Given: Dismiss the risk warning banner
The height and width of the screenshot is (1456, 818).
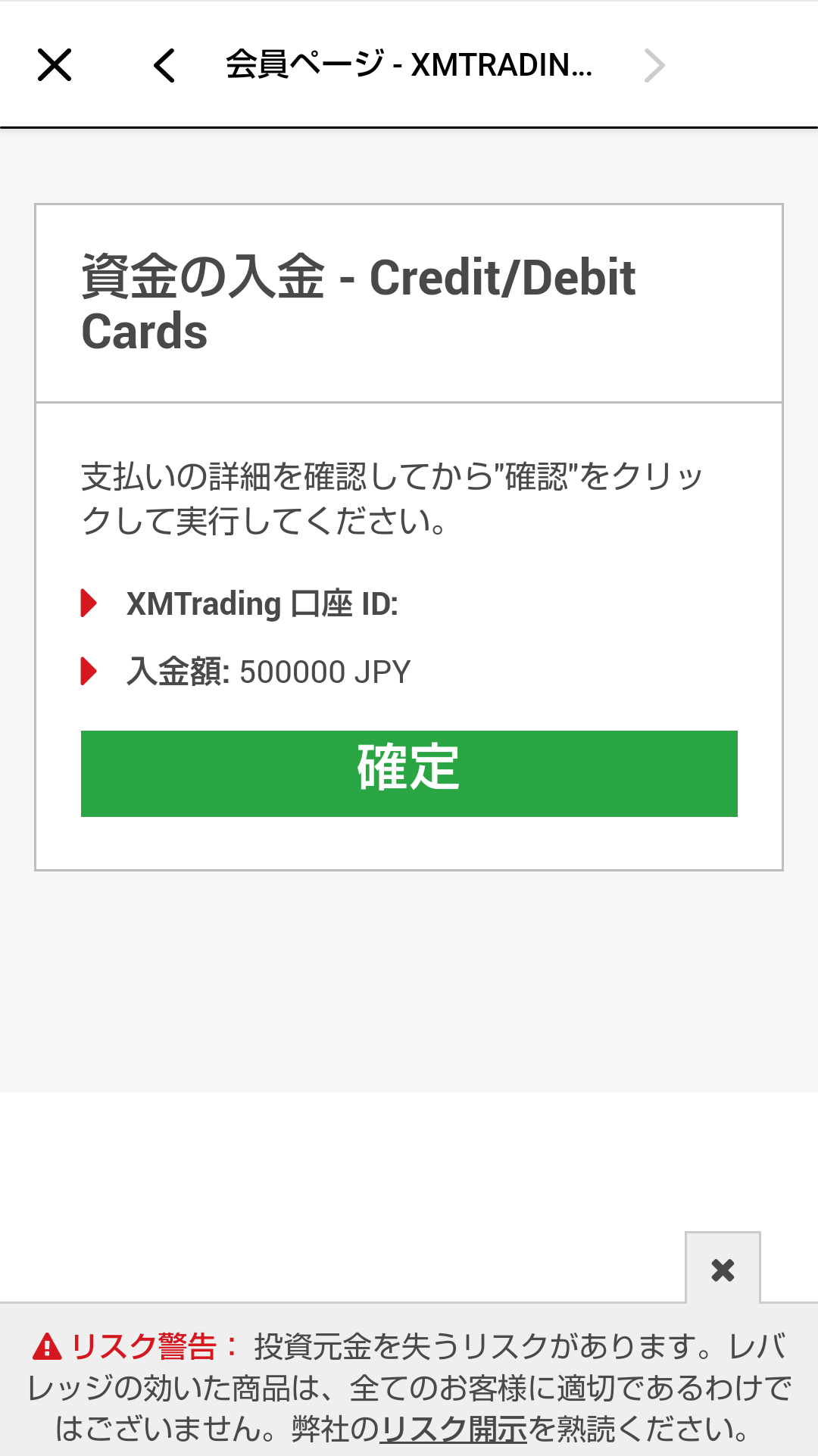Looking at the screenshot, I should click(x=723, y=1270).
